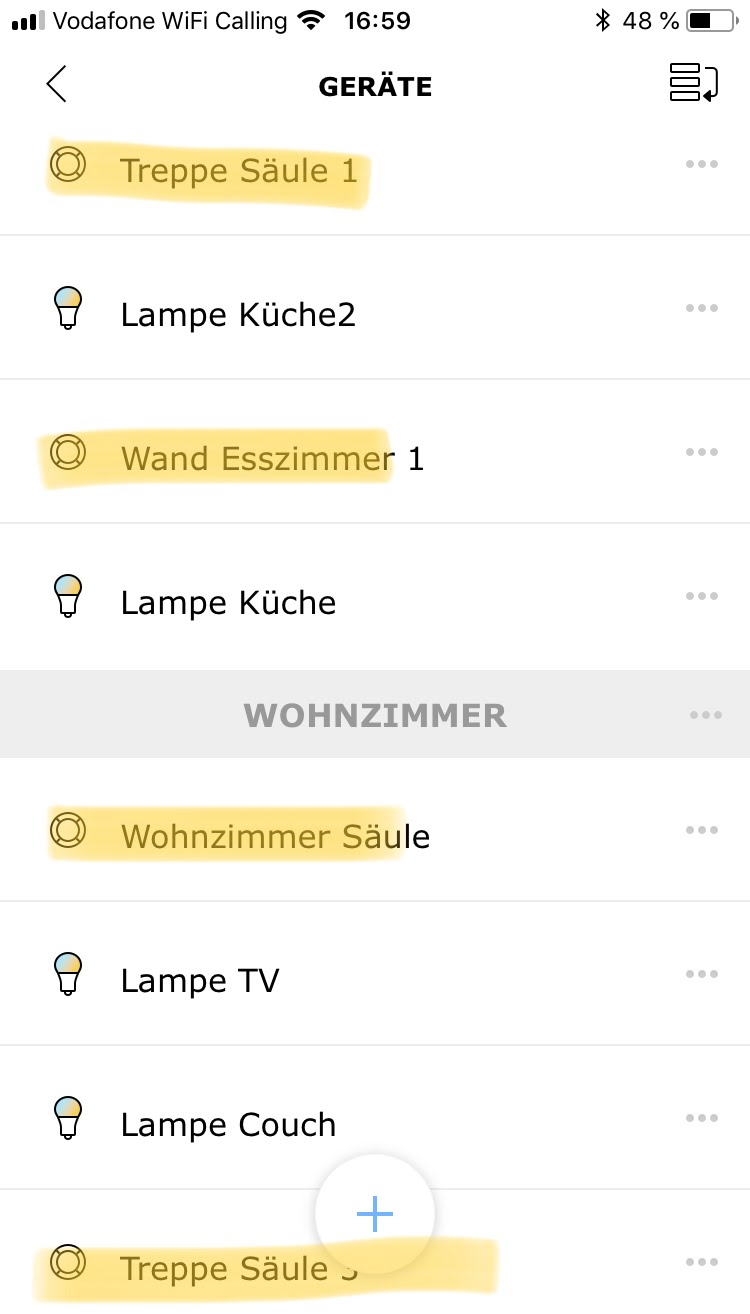Open the WOHNZIMMER group options menu
This screenshot has height=1314, width=750.
706,715
